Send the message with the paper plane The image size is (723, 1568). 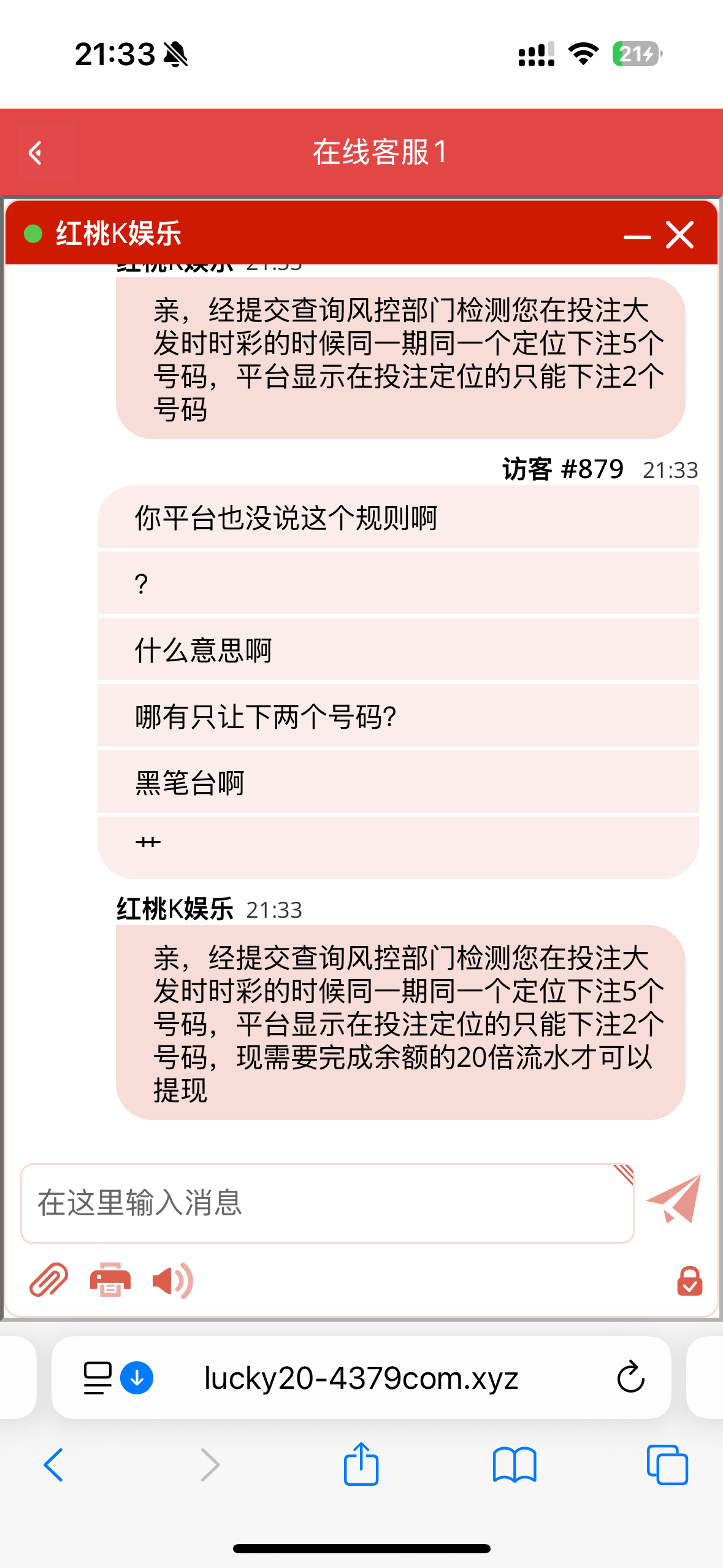point(675,1199)
